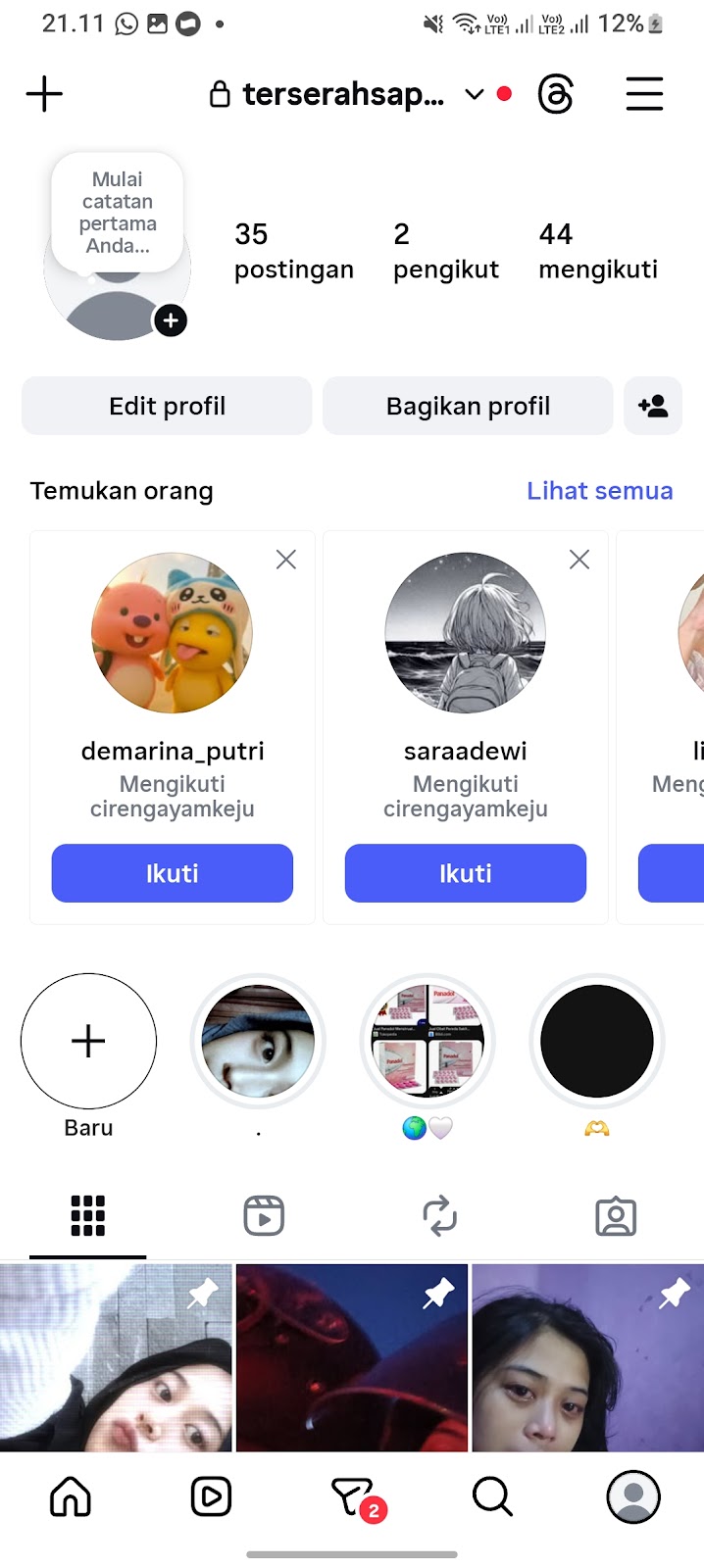The width and height of the screenshot is (704, 1568).
Task: Follow saraadewi with Ikuti
Action: [x=466, y=873]
